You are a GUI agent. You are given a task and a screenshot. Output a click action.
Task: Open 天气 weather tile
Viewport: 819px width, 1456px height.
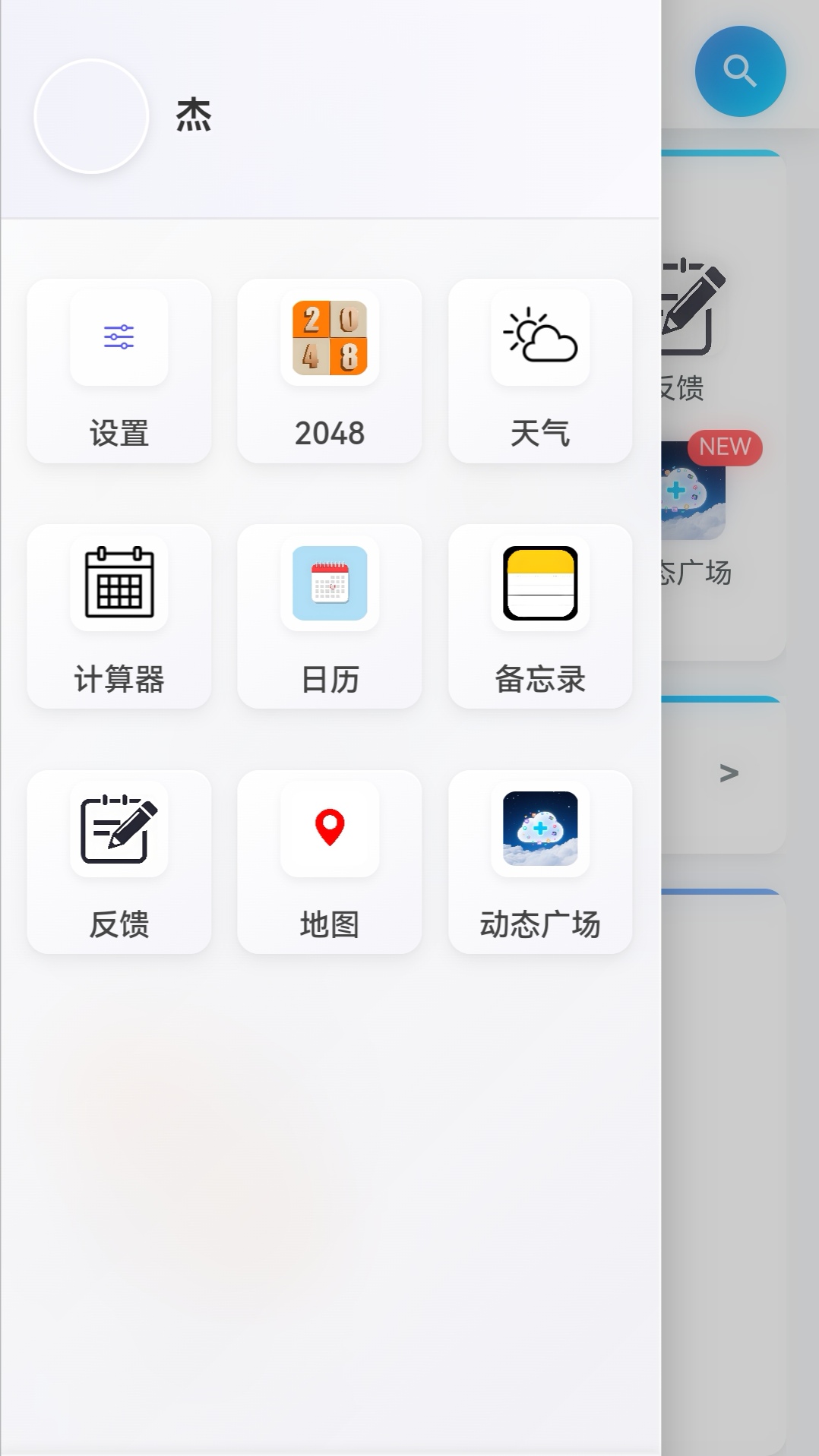click(540, 371)
